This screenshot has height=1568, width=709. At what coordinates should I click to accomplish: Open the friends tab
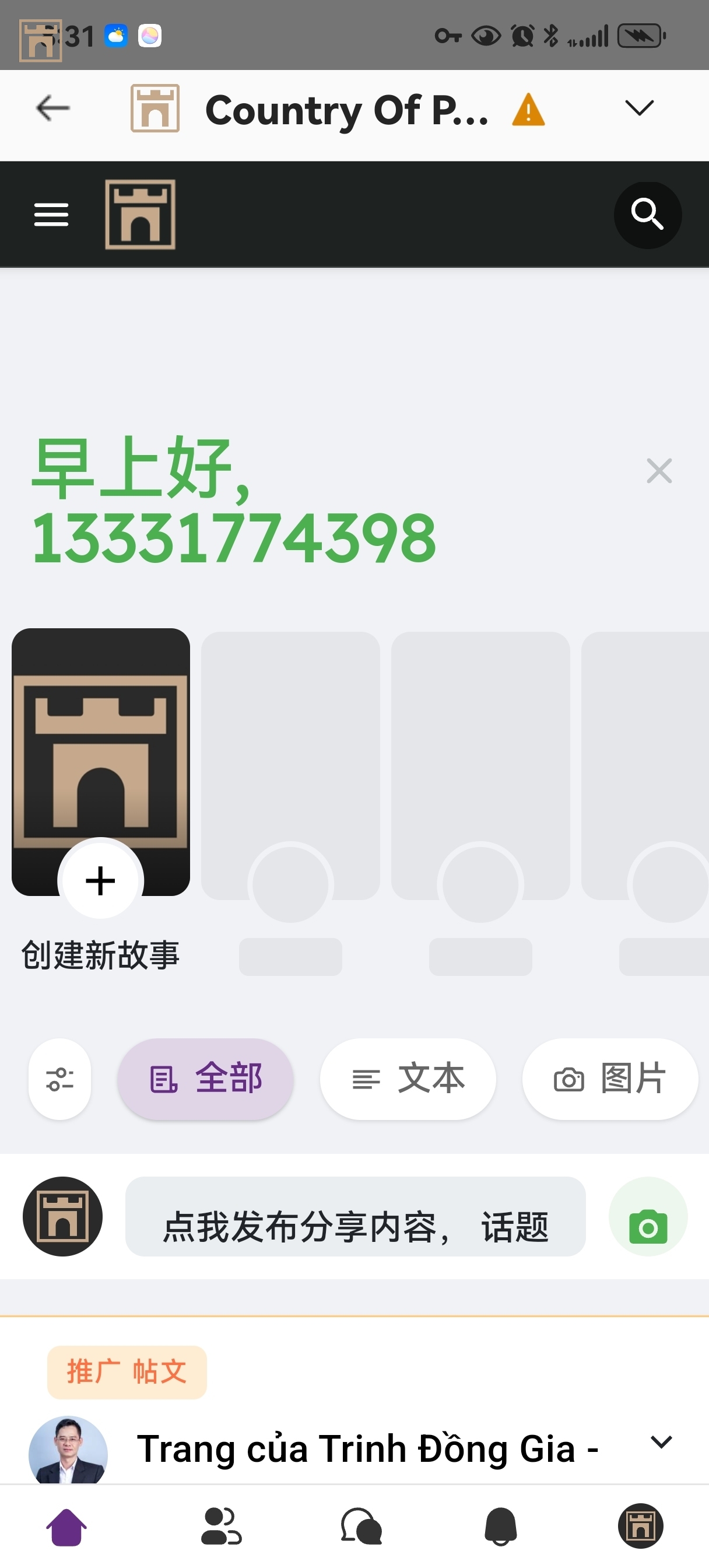pos(221,1527)
